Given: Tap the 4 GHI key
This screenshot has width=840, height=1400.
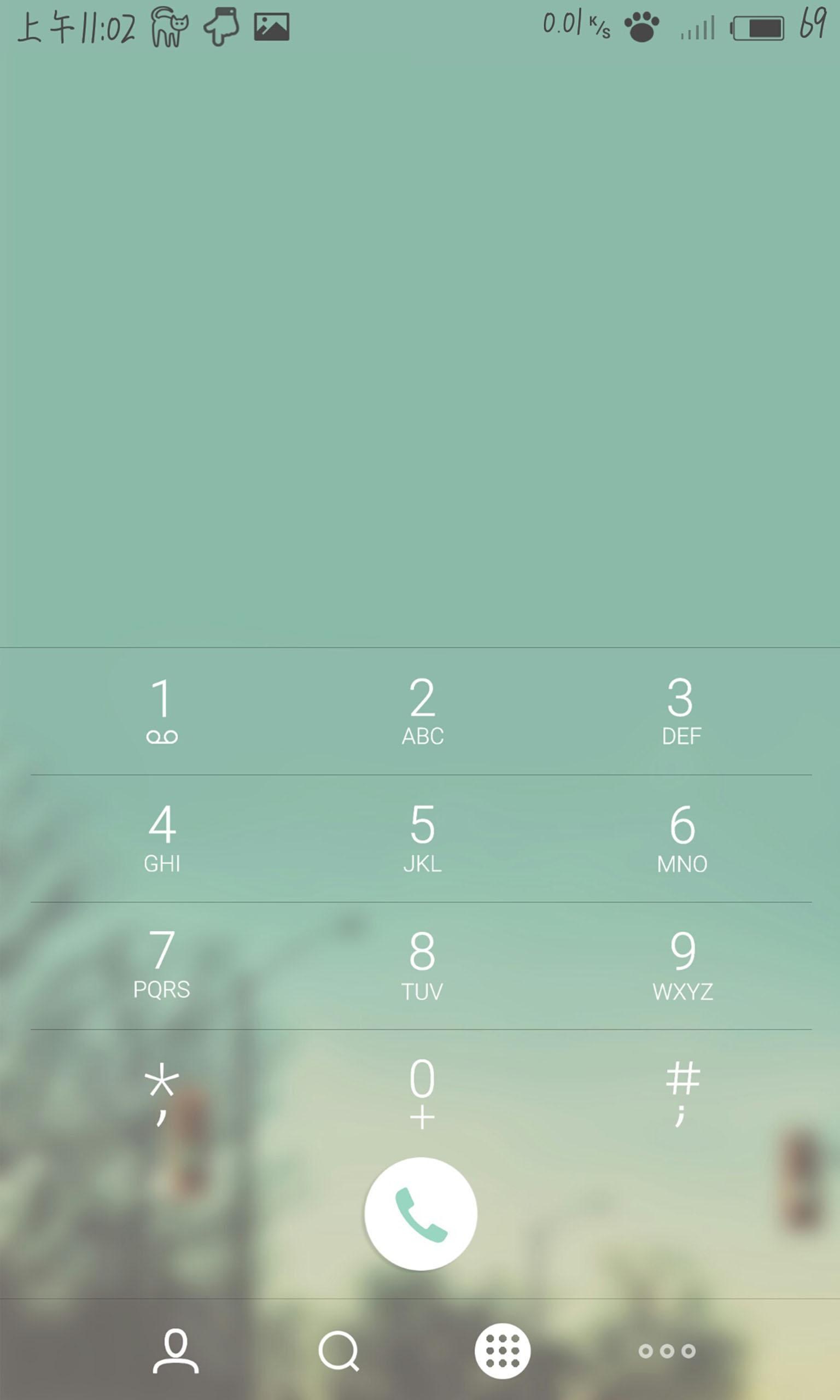Looking at the screenshot, I should (x=162, y=839).
